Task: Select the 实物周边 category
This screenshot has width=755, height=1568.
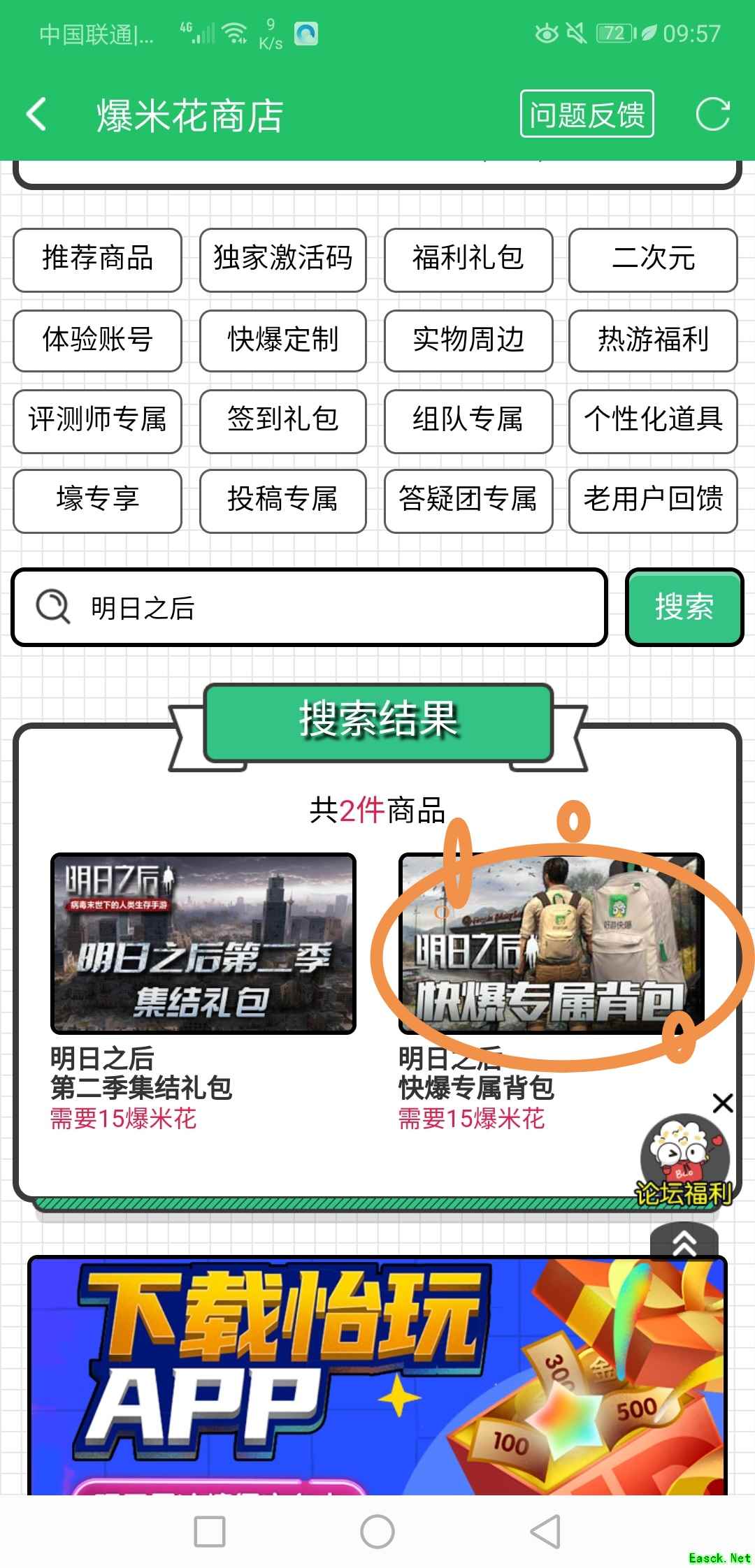Action: point(468,340)
